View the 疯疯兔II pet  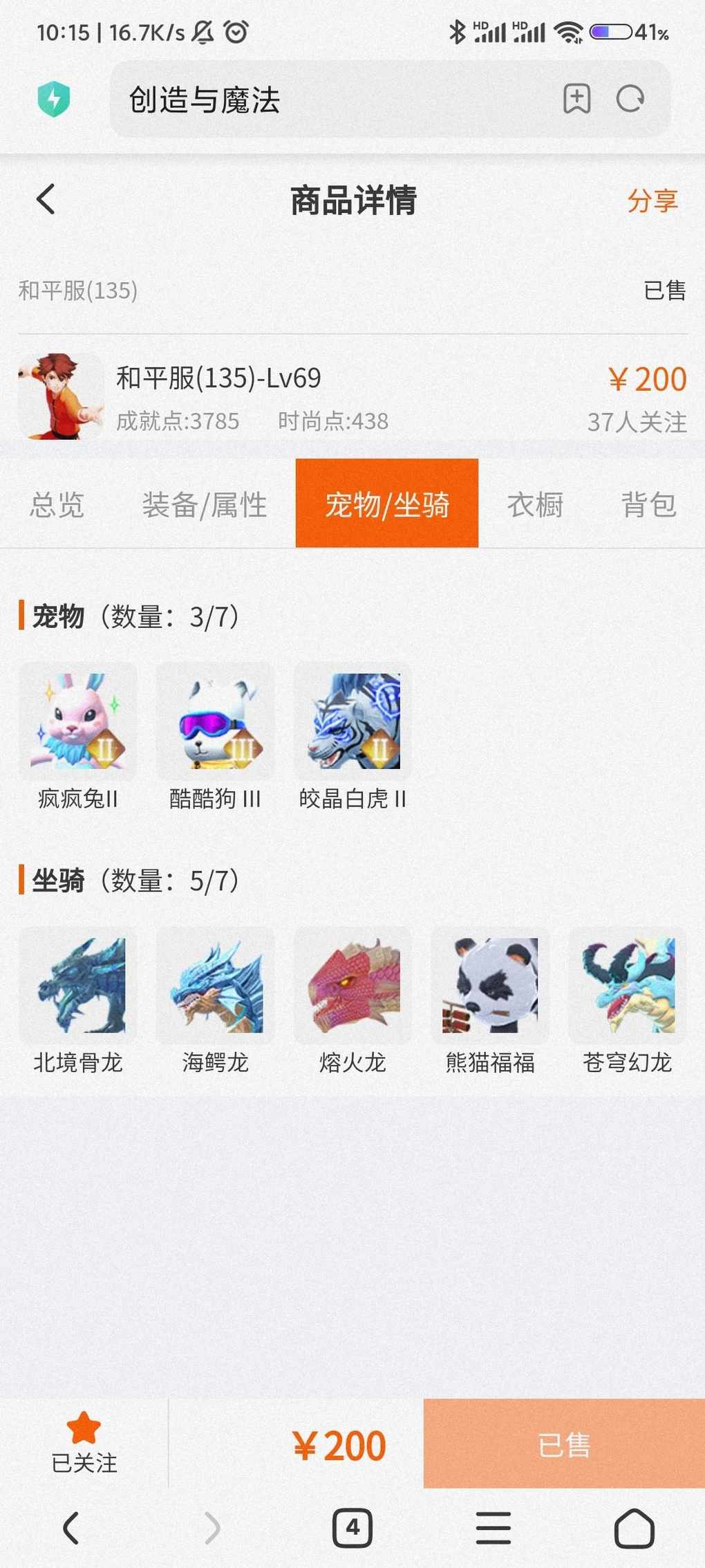[x=78, y=722]
